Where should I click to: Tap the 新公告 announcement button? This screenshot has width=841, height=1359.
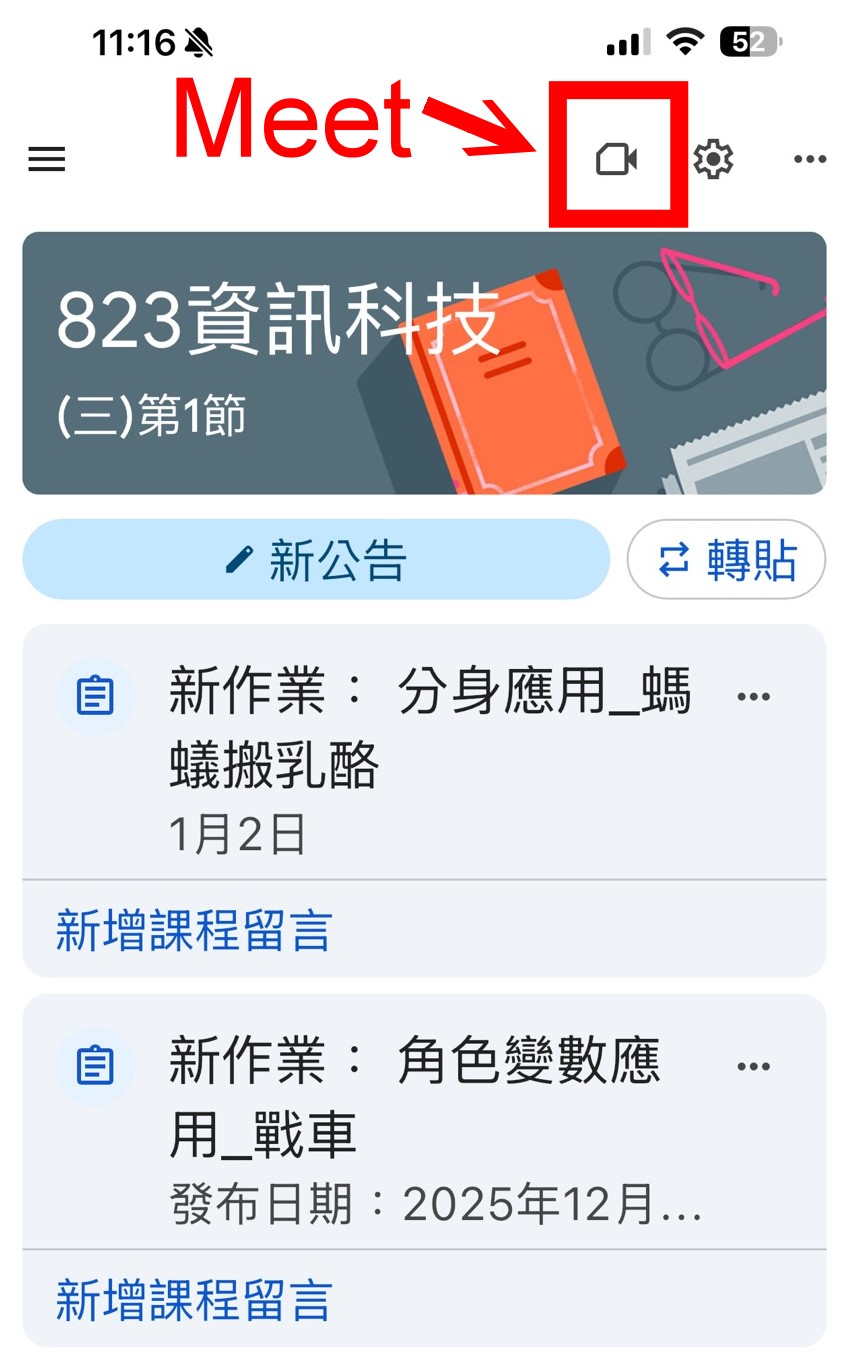tap(316, 561)
